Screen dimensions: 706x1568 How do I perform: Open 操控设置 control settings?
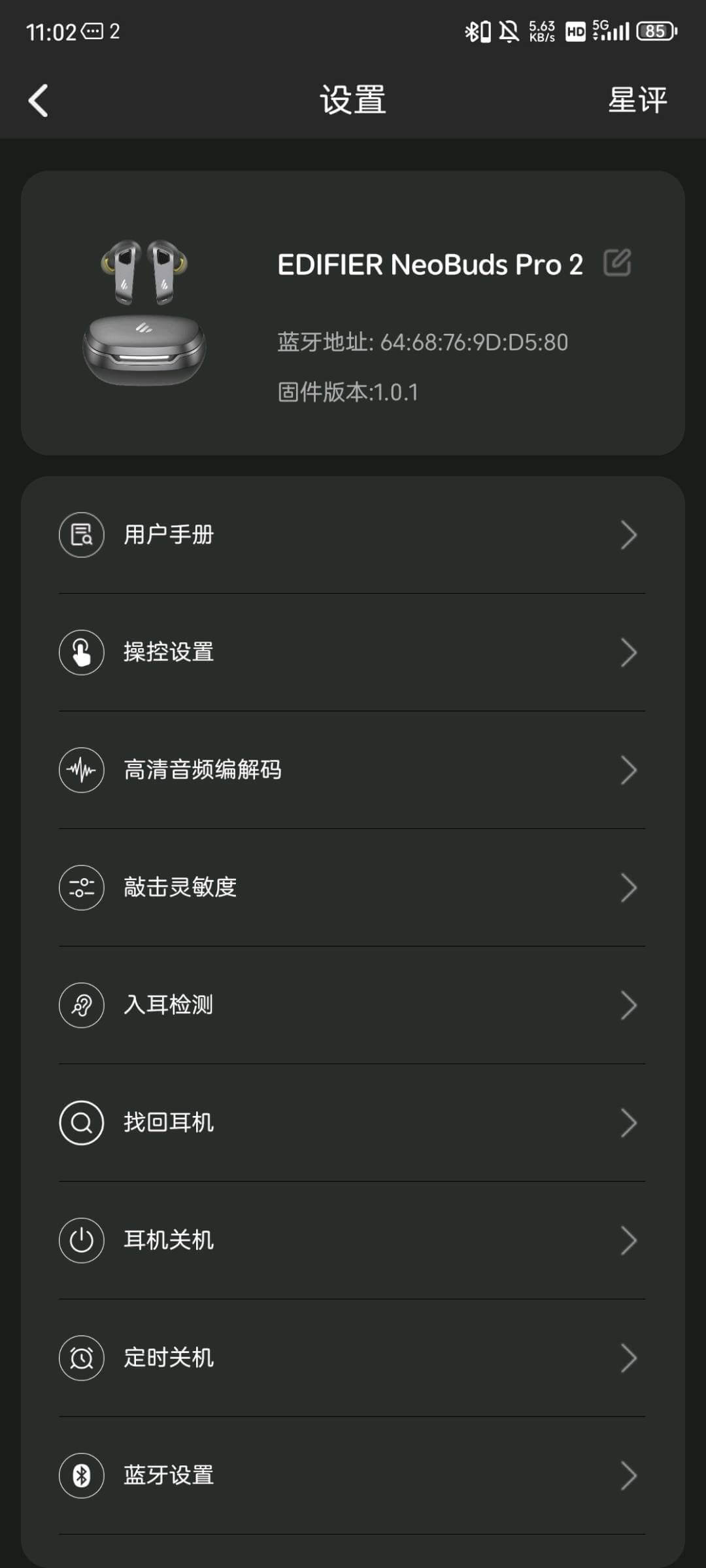point(352,653)
